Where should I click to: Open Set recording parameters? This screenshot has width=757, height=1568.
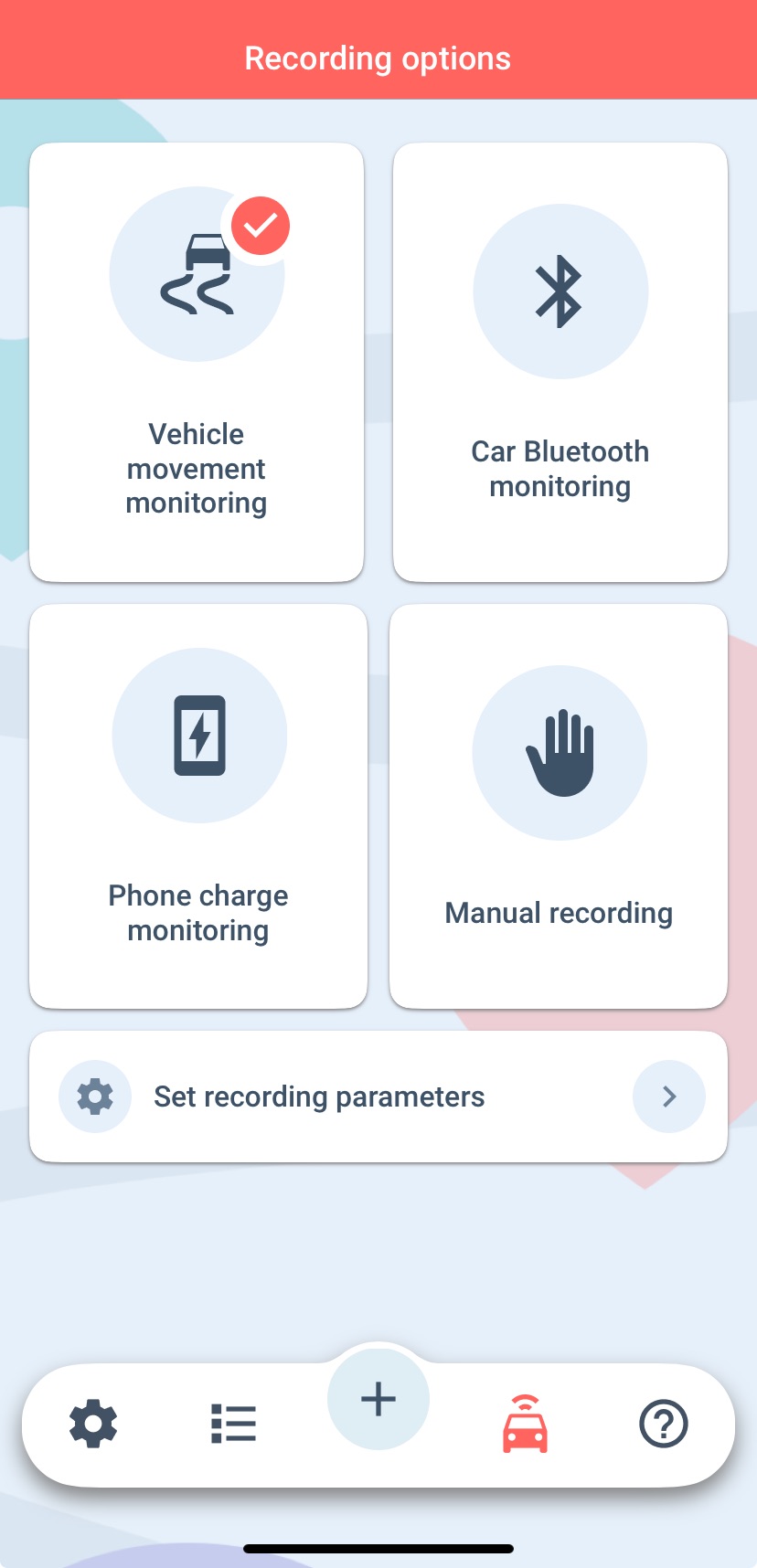378,1097
